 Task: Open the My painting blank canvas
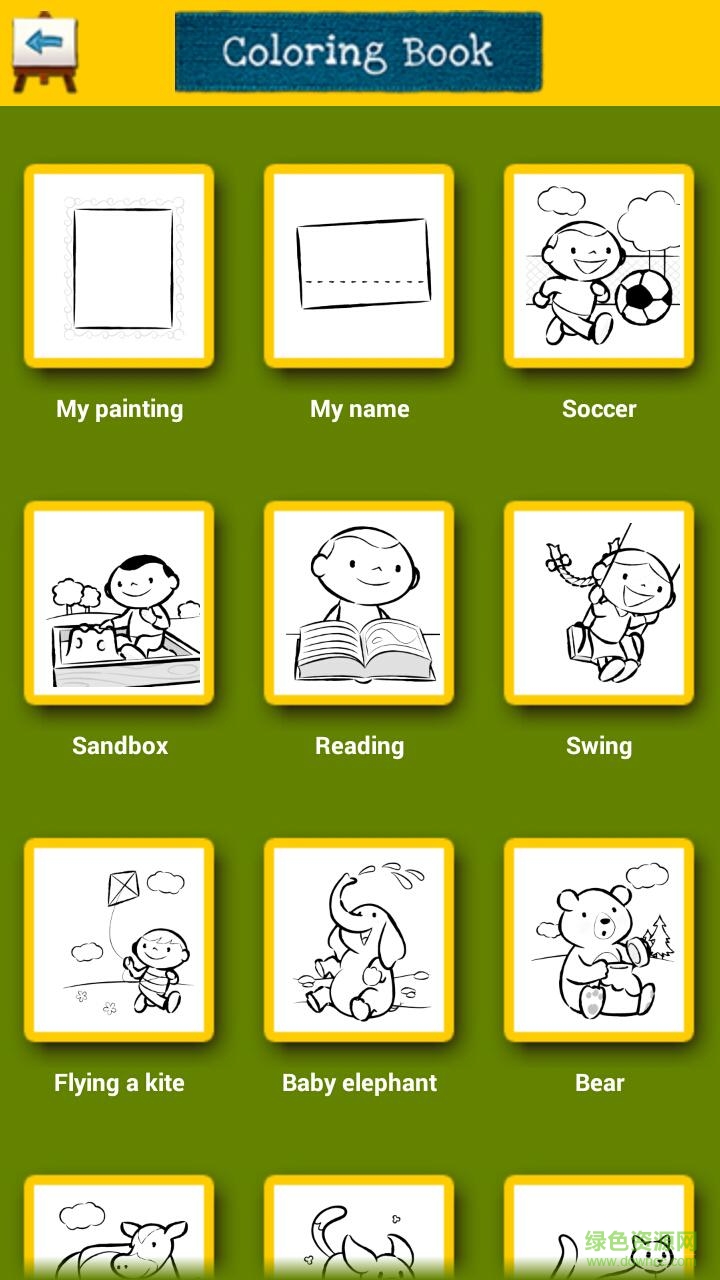pos(119,267)
